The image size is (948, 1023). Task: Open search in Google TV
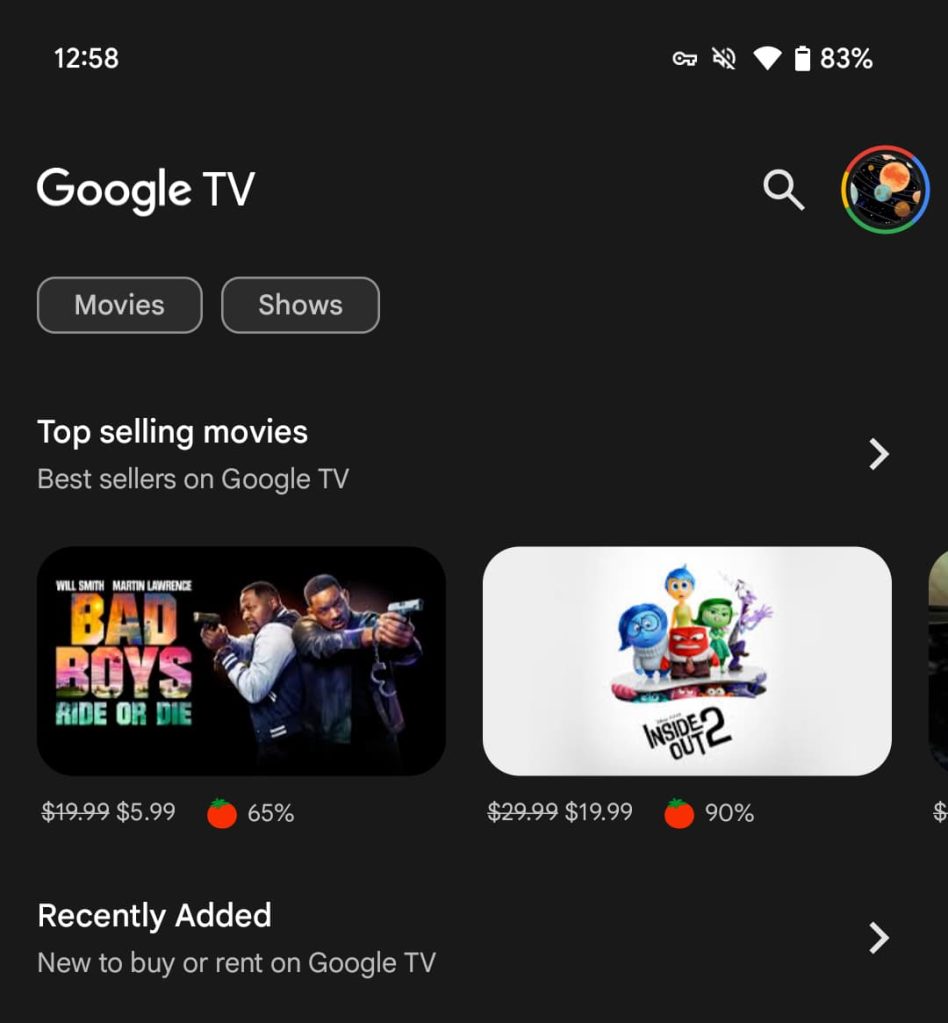(784, 191)
